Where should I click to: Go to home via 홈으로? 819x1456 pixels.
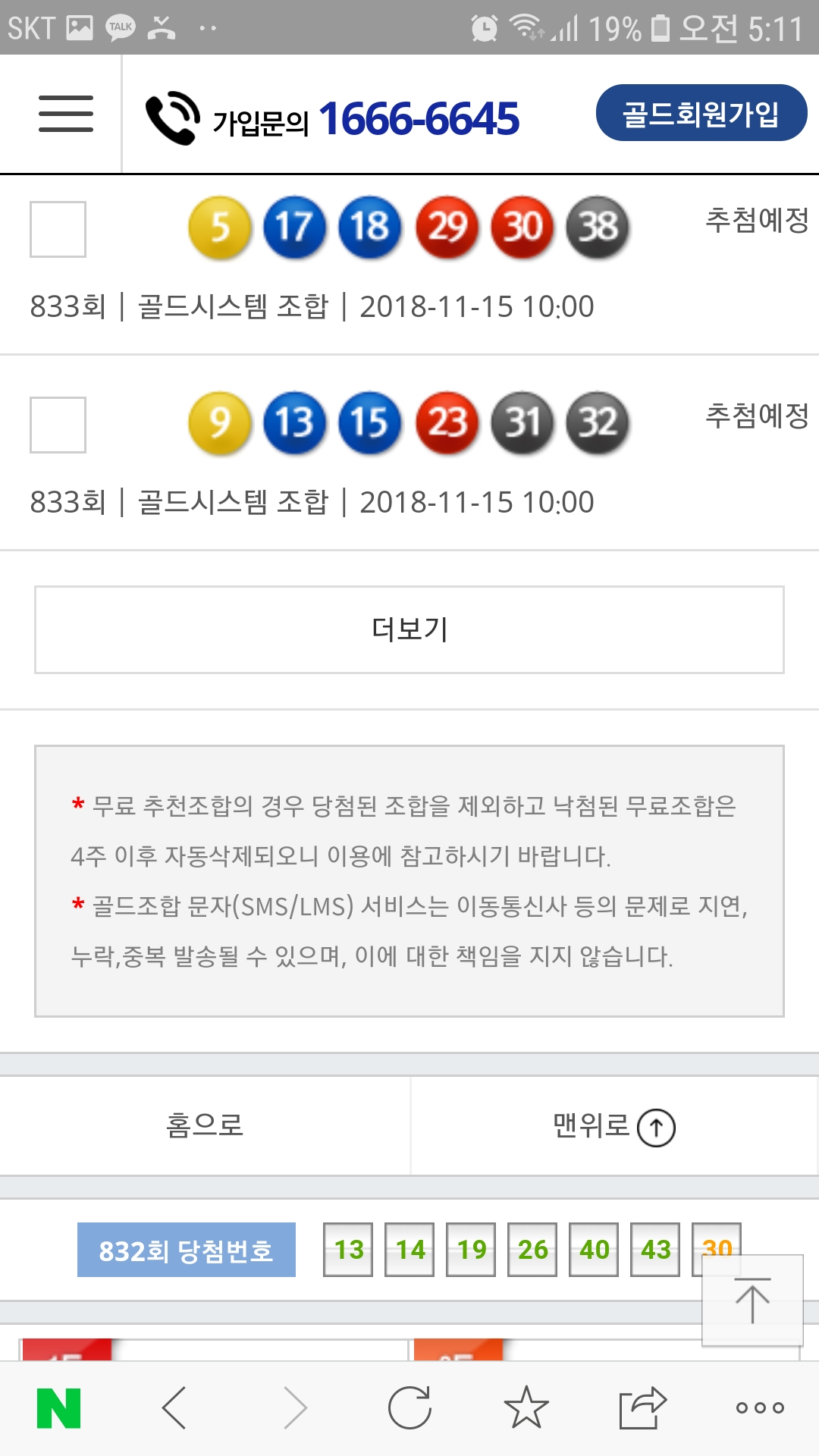click(x=205, y=1125)
